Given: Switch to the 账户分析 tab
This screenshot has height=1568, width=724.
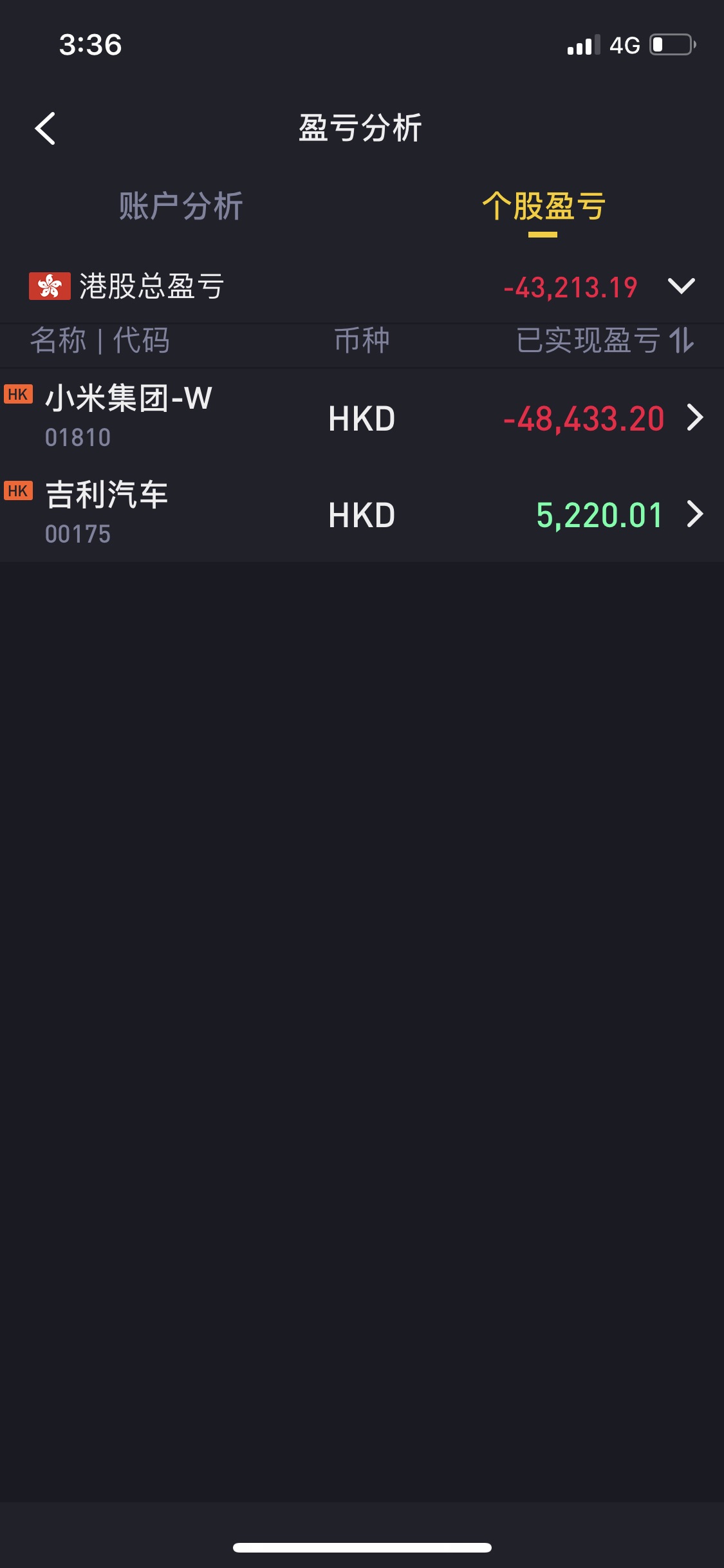Looking at the screenshot, I should 181,207.
